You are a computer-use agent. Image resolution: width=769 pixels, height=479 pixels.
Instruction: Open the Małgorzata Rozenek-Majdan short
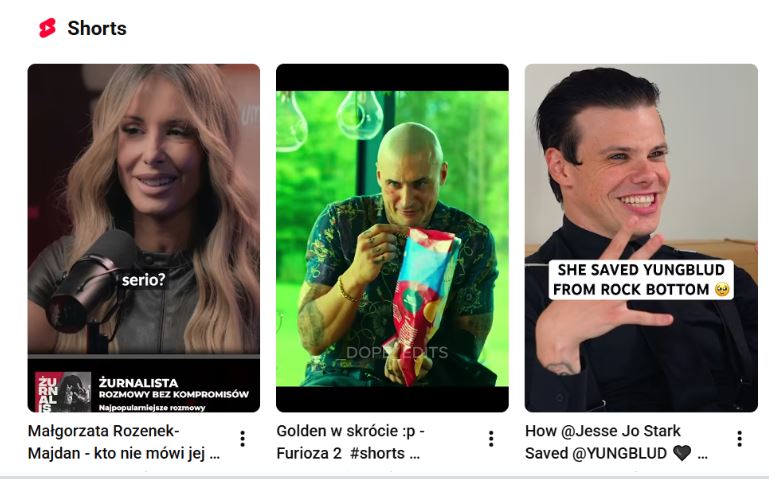pyautogui.click(x=143, y=238)
